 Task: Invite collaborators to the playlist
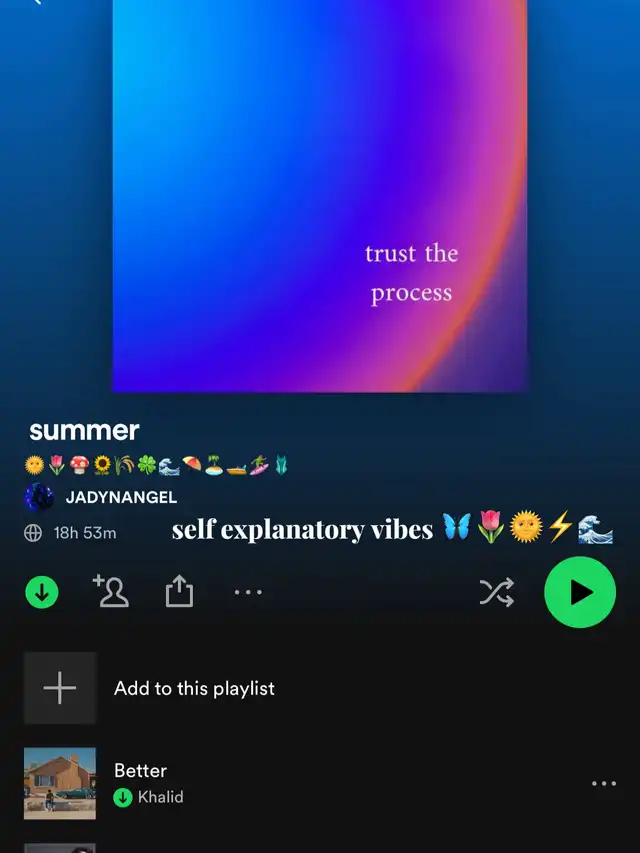(111, 591)
